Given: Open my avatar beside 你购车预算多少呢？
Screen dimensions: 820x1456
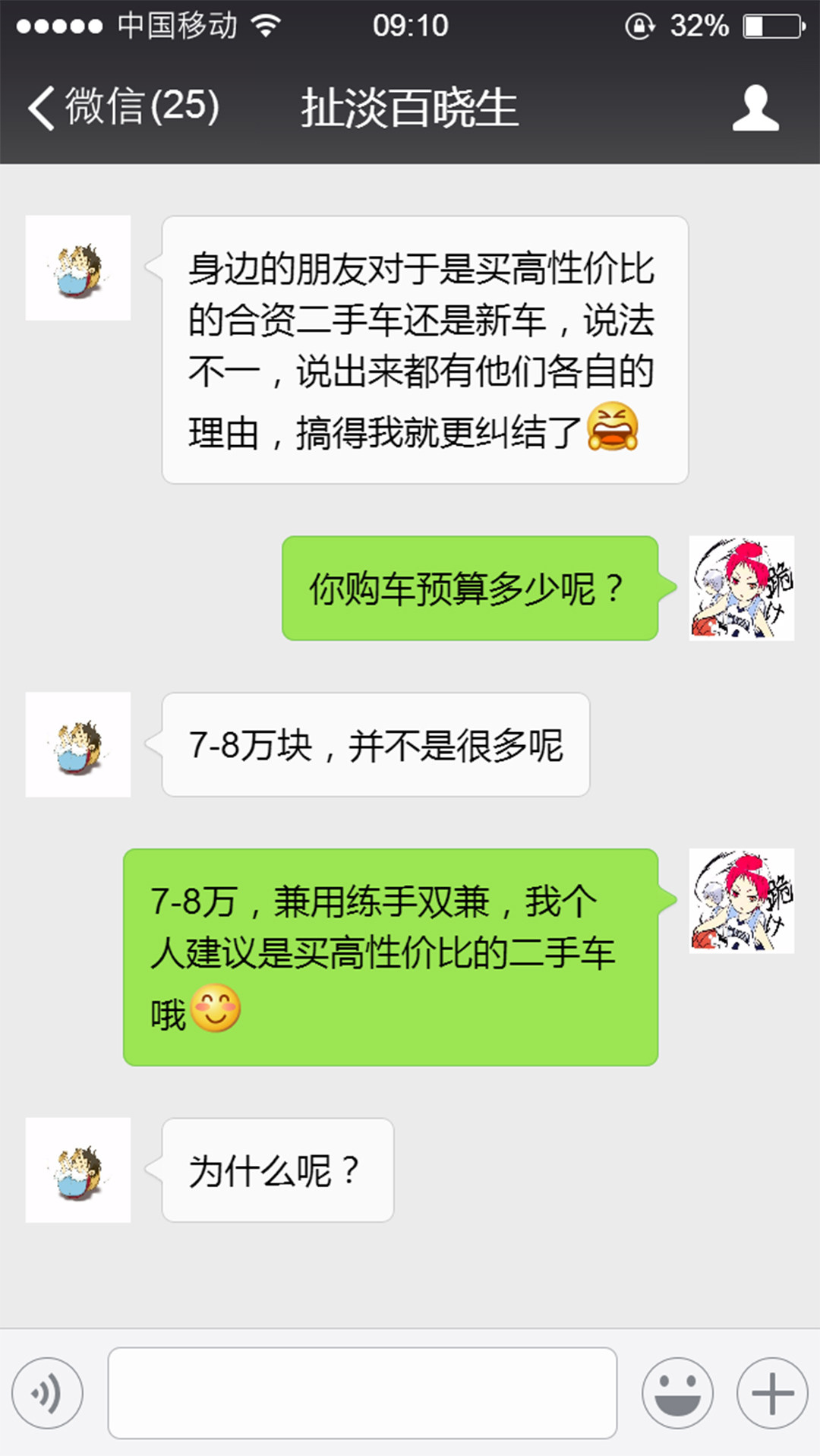Looking at the screenshot, I should point(741,589).
